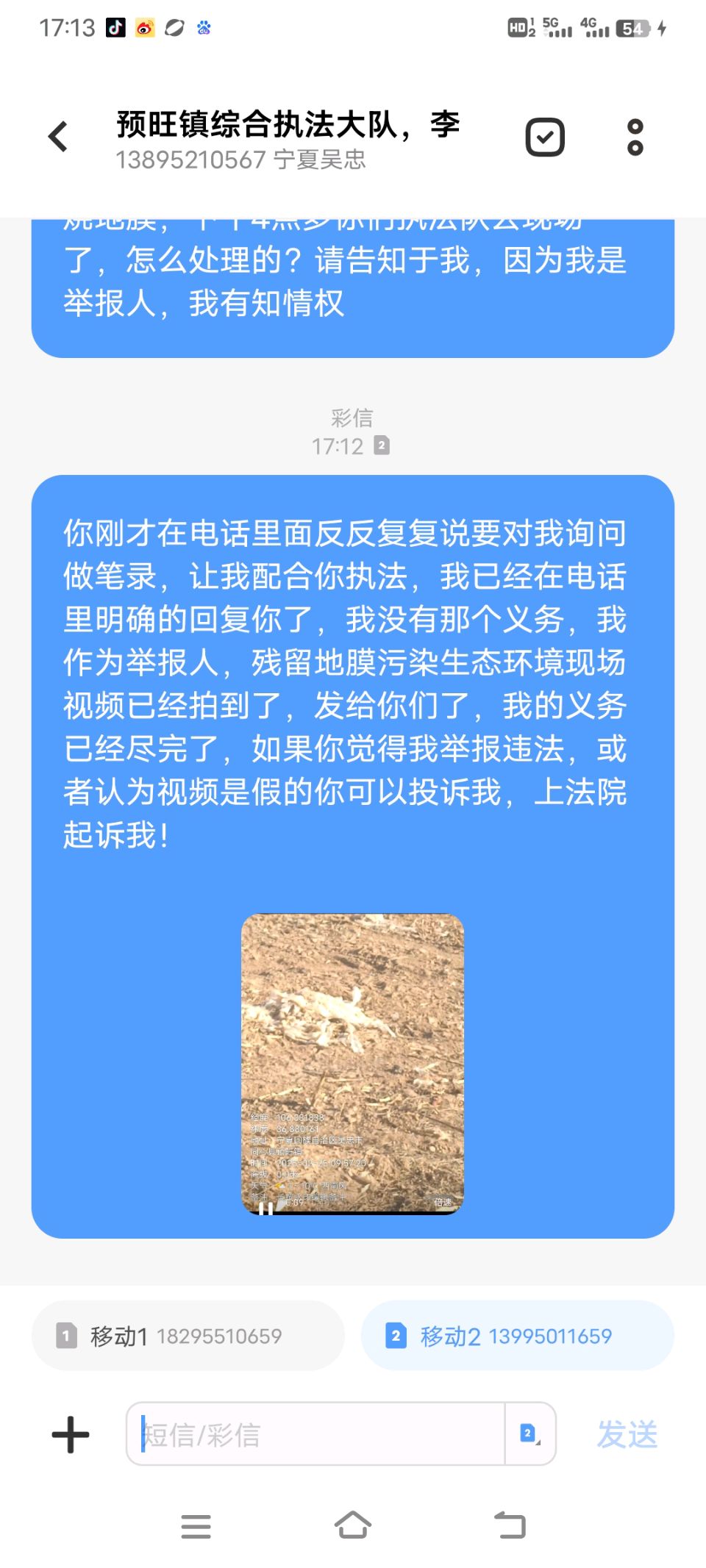Open the three-dot overflow menu
706x1568 pixels.
tap(635, 137)
